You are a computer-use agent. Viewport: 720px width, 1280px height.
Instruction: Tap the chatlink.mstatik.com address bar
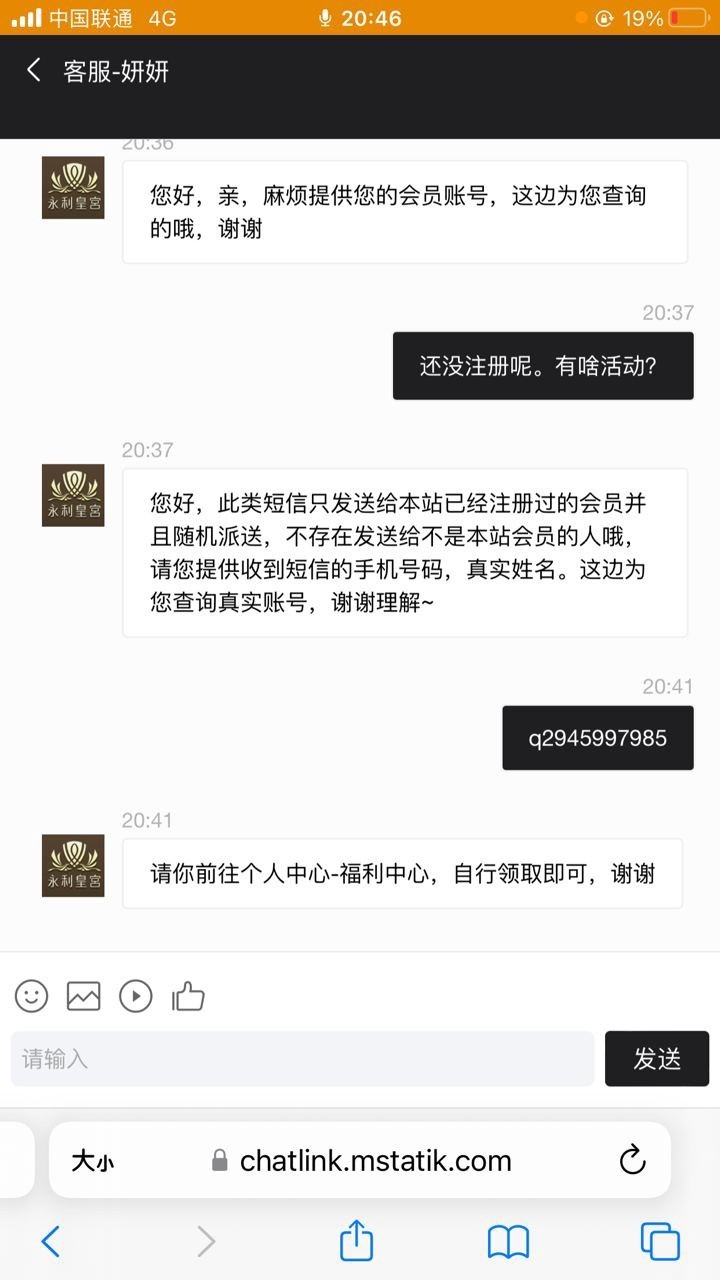[x=375, y=1161]
